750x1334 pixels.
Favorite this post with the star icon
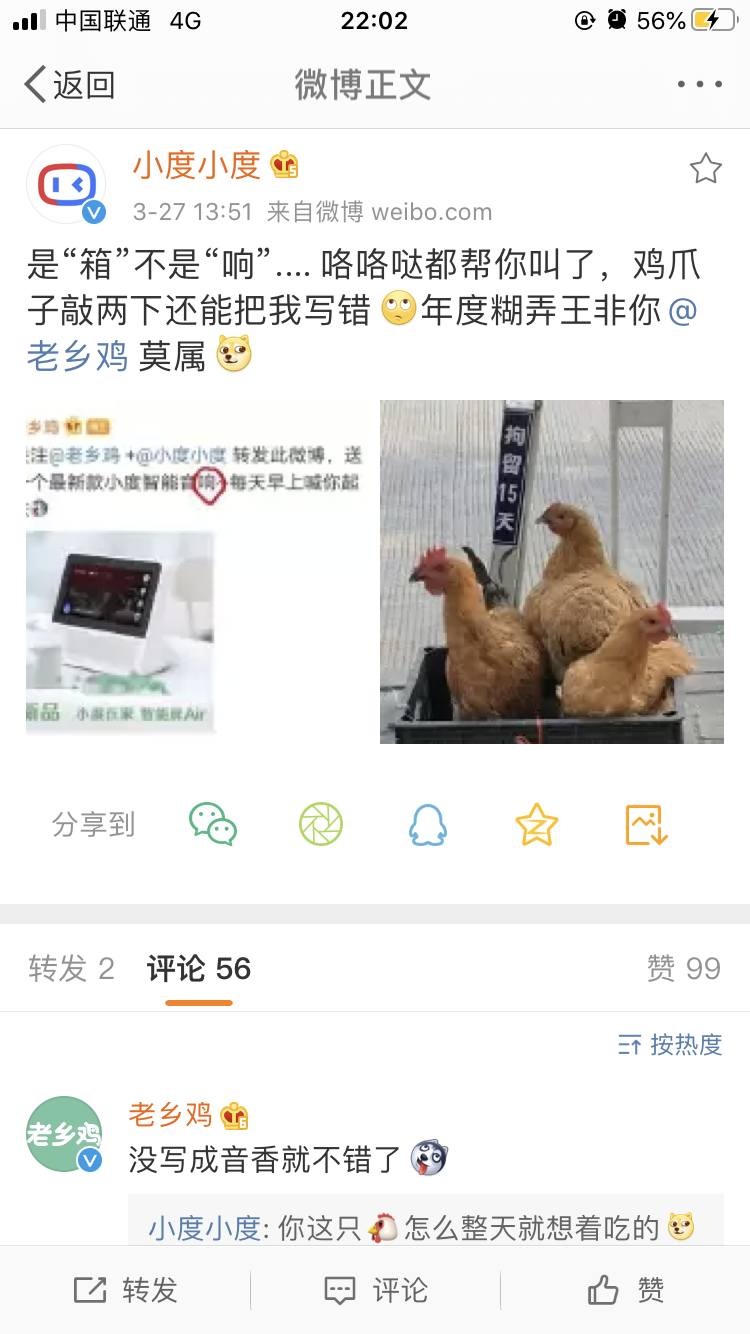(706, 169)
